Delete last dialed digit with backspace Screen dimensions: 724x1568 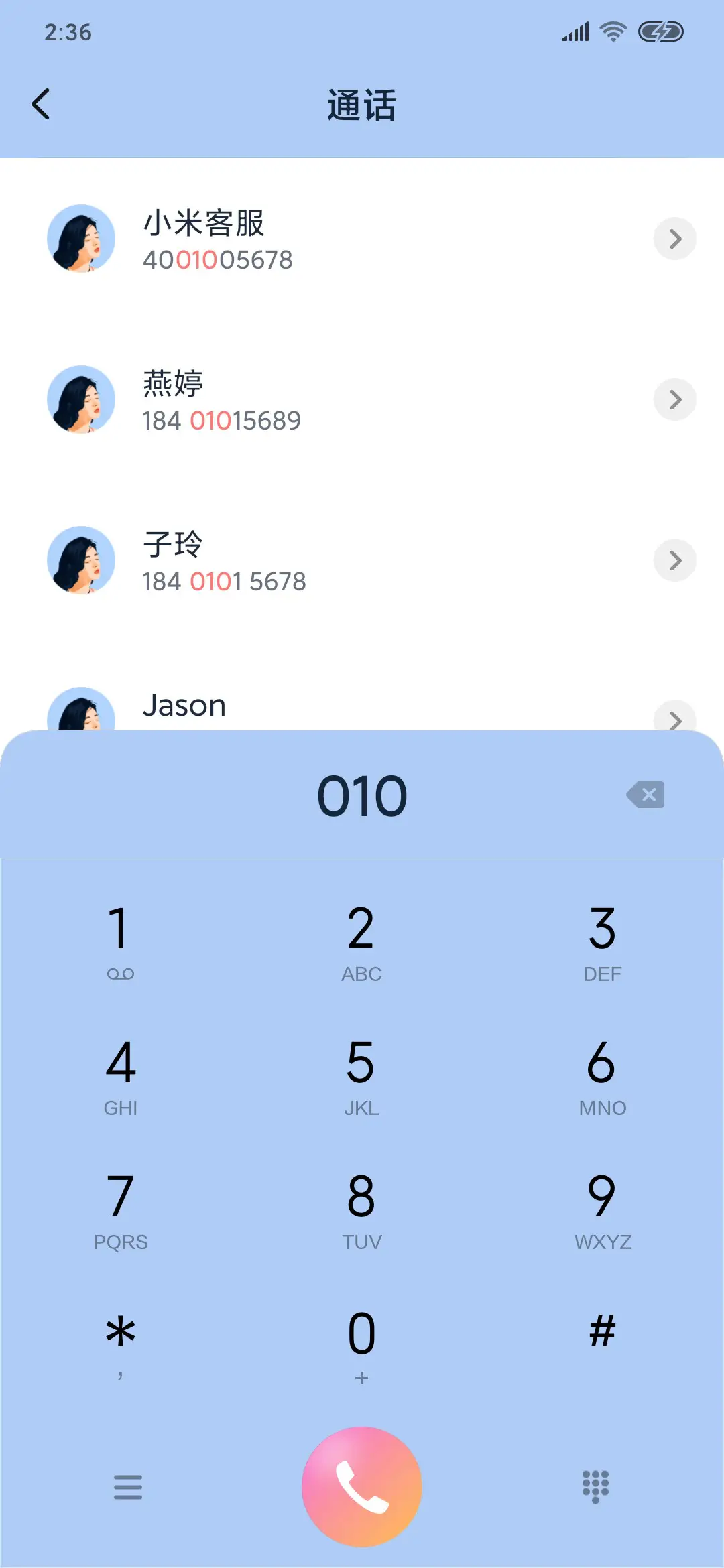coord(646,795)
